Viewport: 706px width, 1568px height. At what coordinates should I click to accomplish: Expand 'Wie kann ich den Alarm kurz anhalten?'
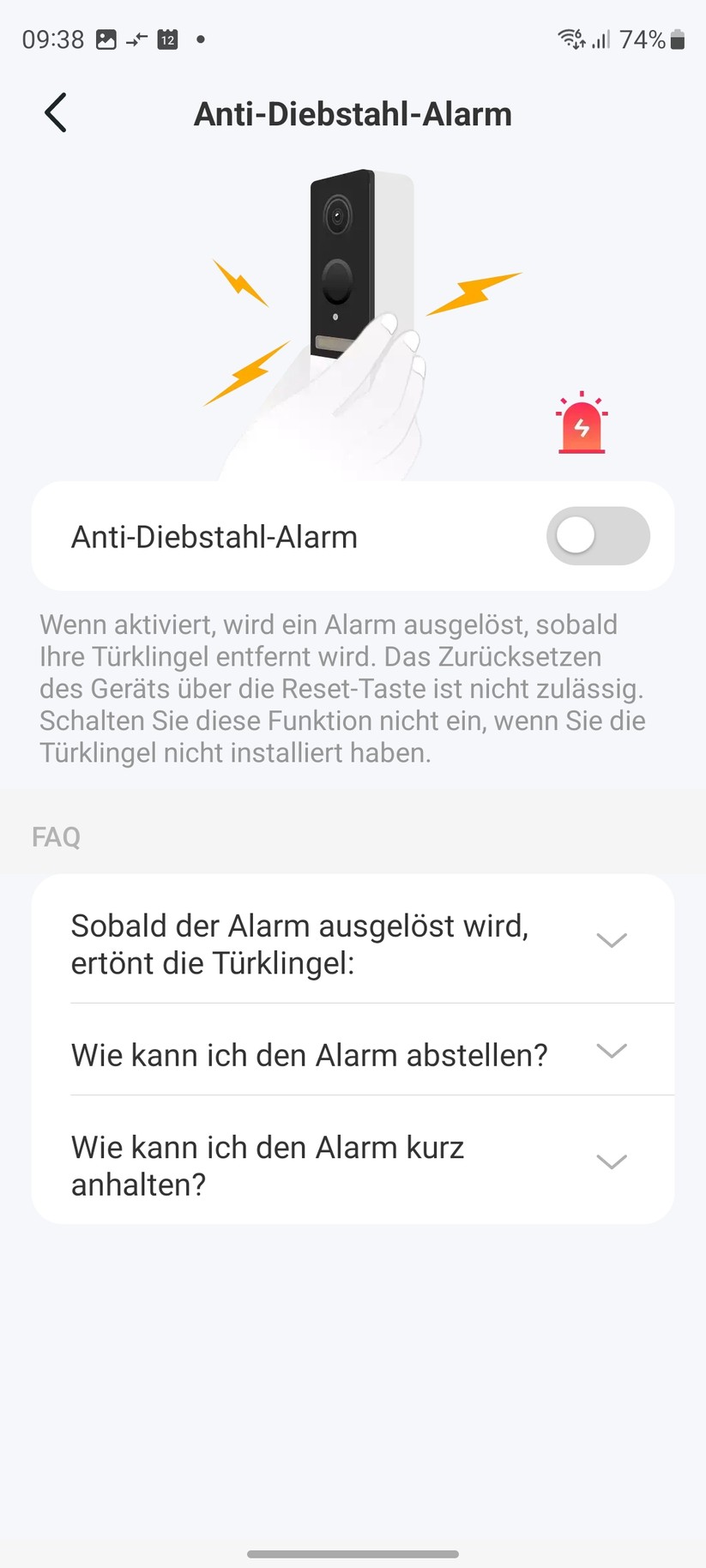click(x=612, y=1161)
